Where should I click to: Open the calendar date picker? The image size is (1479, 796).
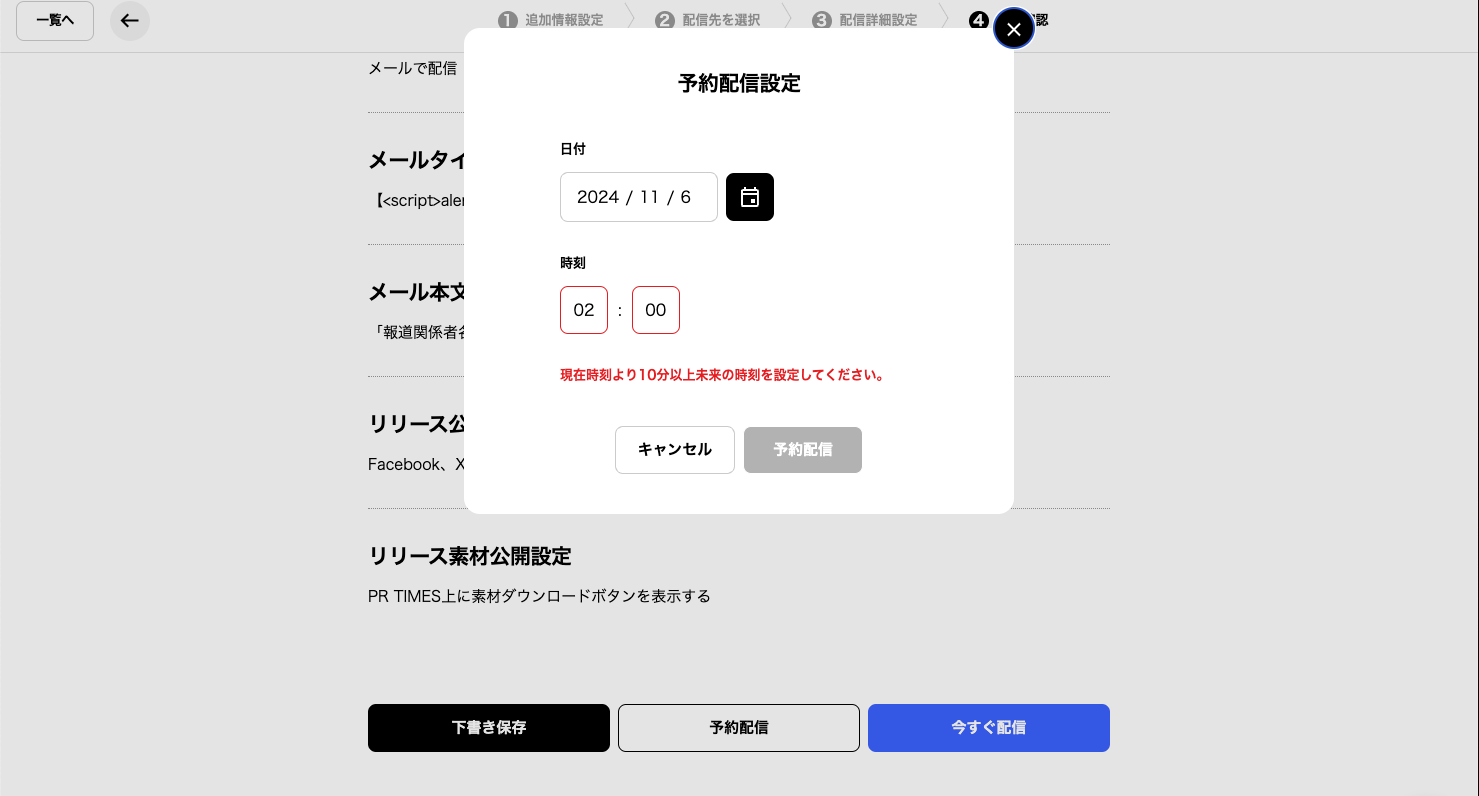[x=749, y=197]
